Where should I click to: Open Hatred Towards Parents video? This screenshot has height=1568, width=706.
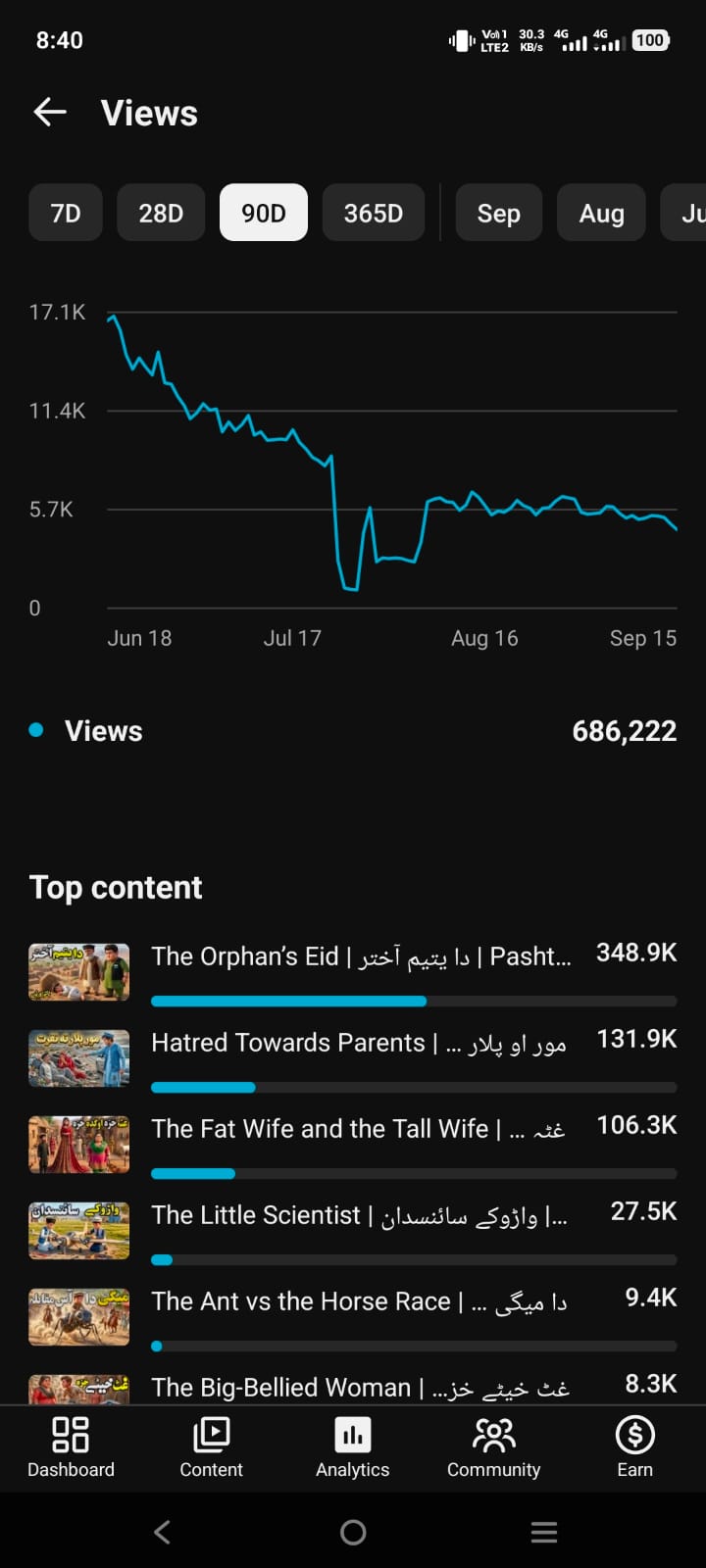pyautogui.click(x=353, y=1057)
